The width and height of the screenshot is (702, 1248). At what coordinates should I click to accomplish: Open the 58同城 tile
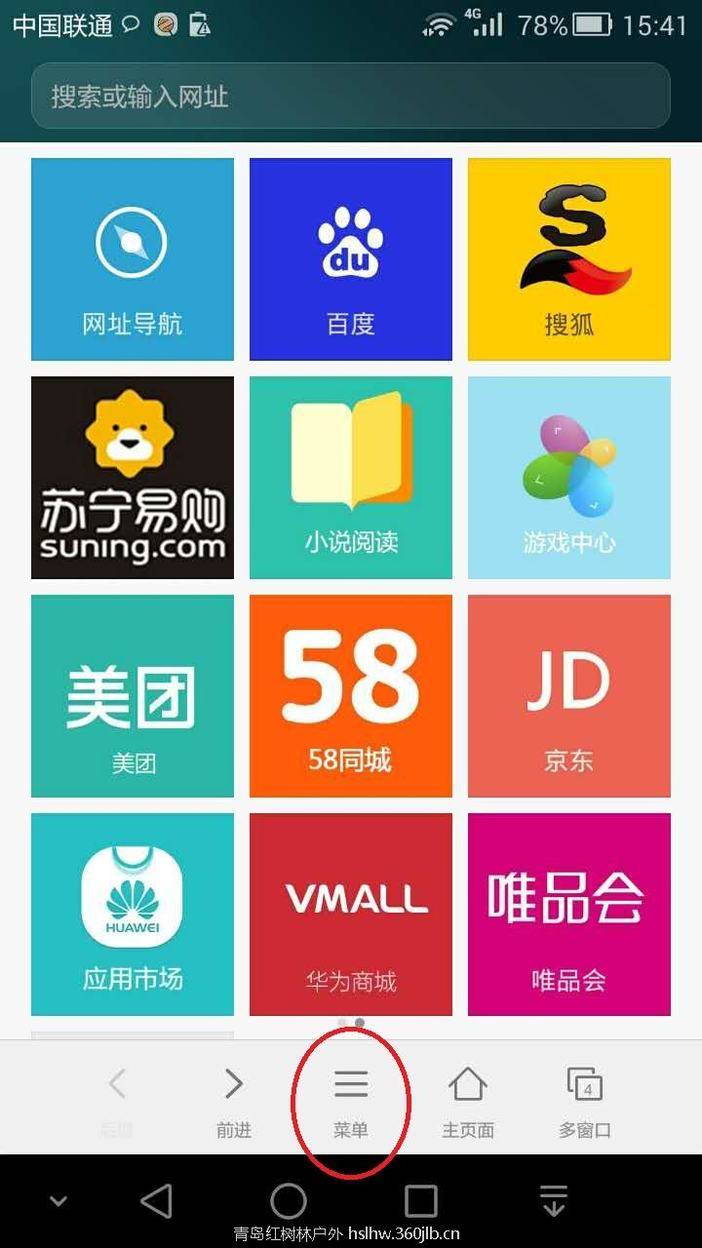tap(350, 696)
